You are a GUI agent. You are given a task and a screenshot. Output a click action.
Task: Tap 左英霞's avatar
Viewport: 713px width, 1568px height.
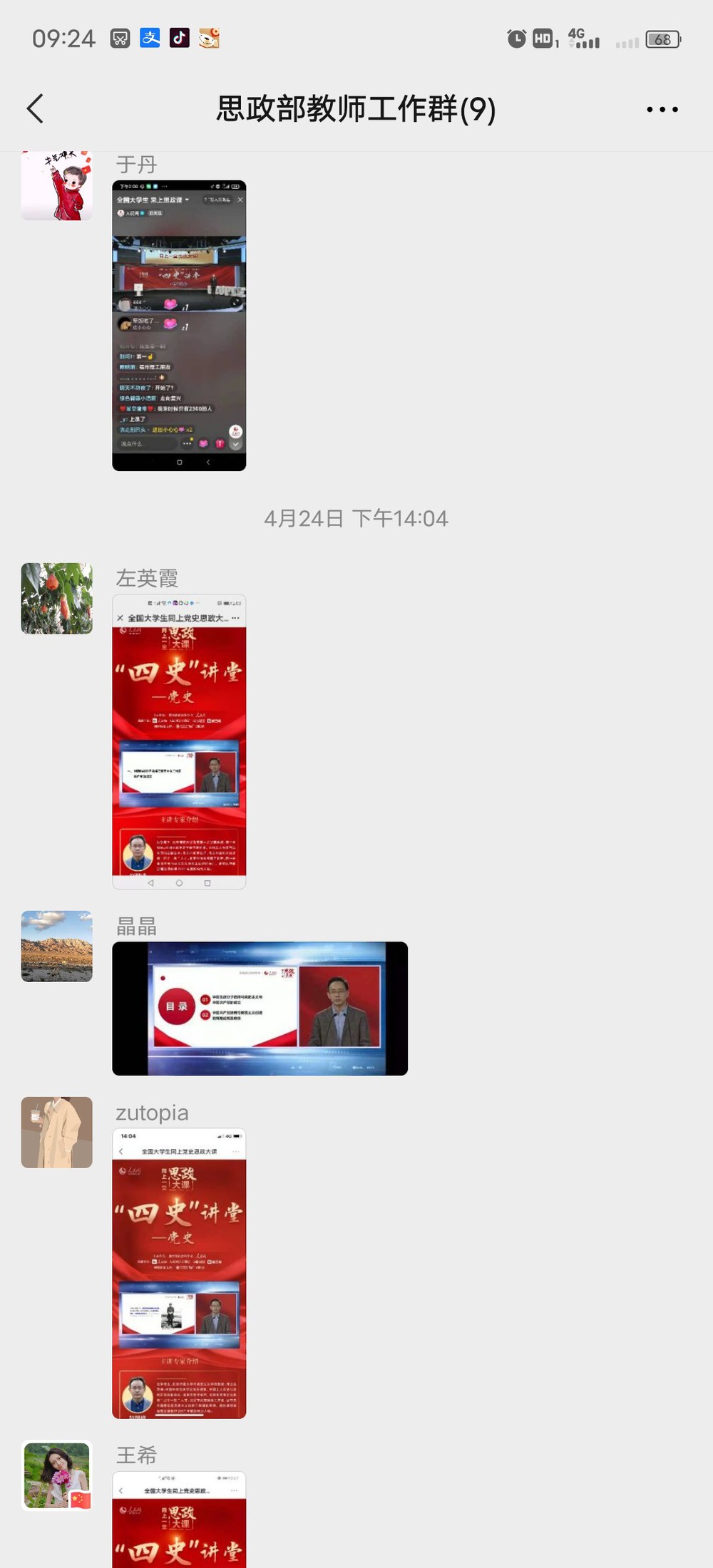(x=57, y=599)
